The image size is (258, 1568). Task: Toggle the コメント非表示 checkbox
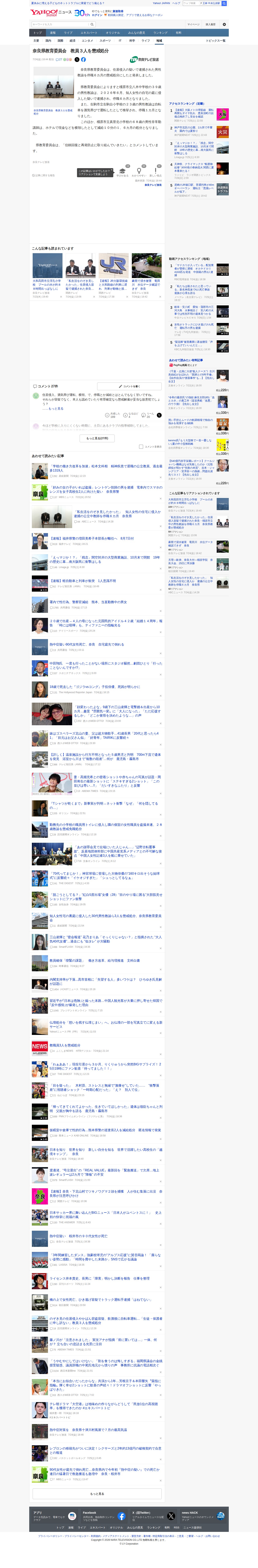pyautogui.click(x=140, y=447)
